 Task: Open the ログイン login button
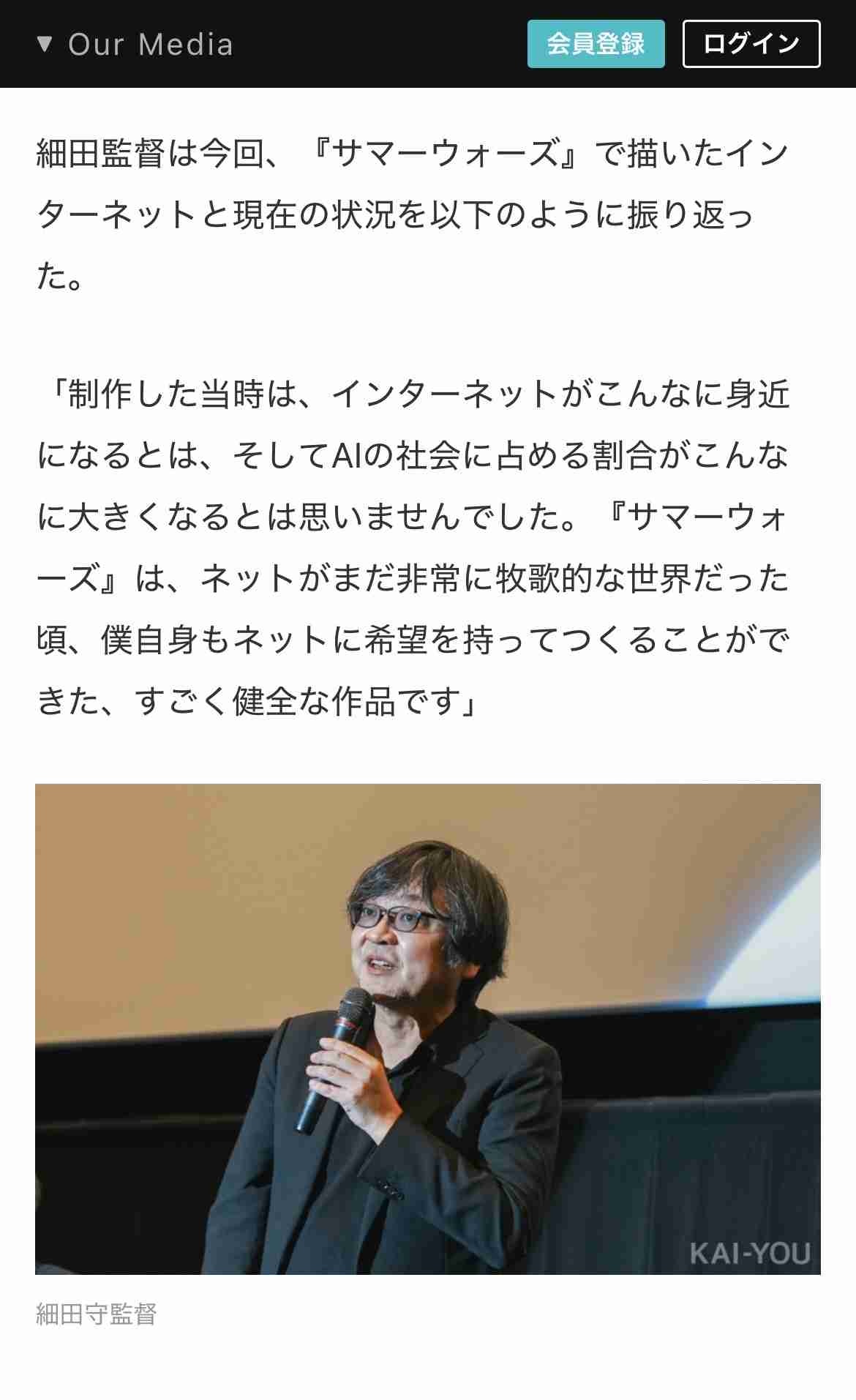click(x=751, y=44)
